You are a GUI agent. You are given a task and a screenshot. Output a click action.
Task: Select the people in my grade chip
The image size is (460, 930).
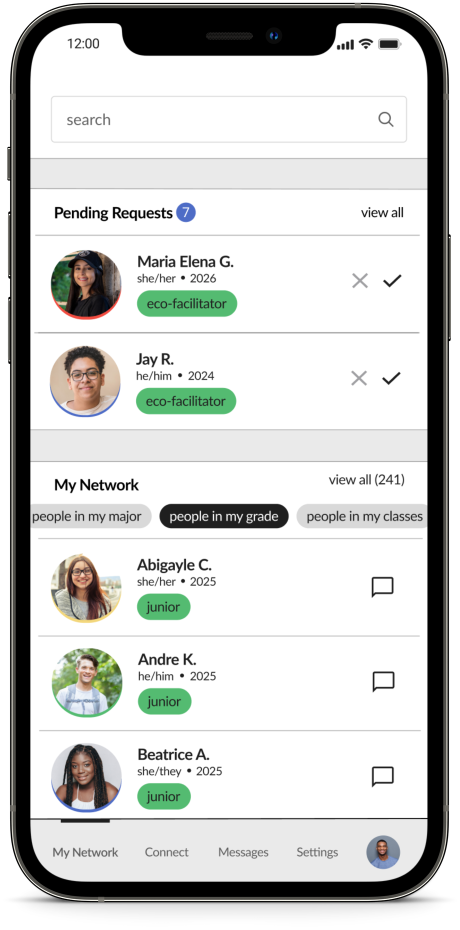click(224, 516)
